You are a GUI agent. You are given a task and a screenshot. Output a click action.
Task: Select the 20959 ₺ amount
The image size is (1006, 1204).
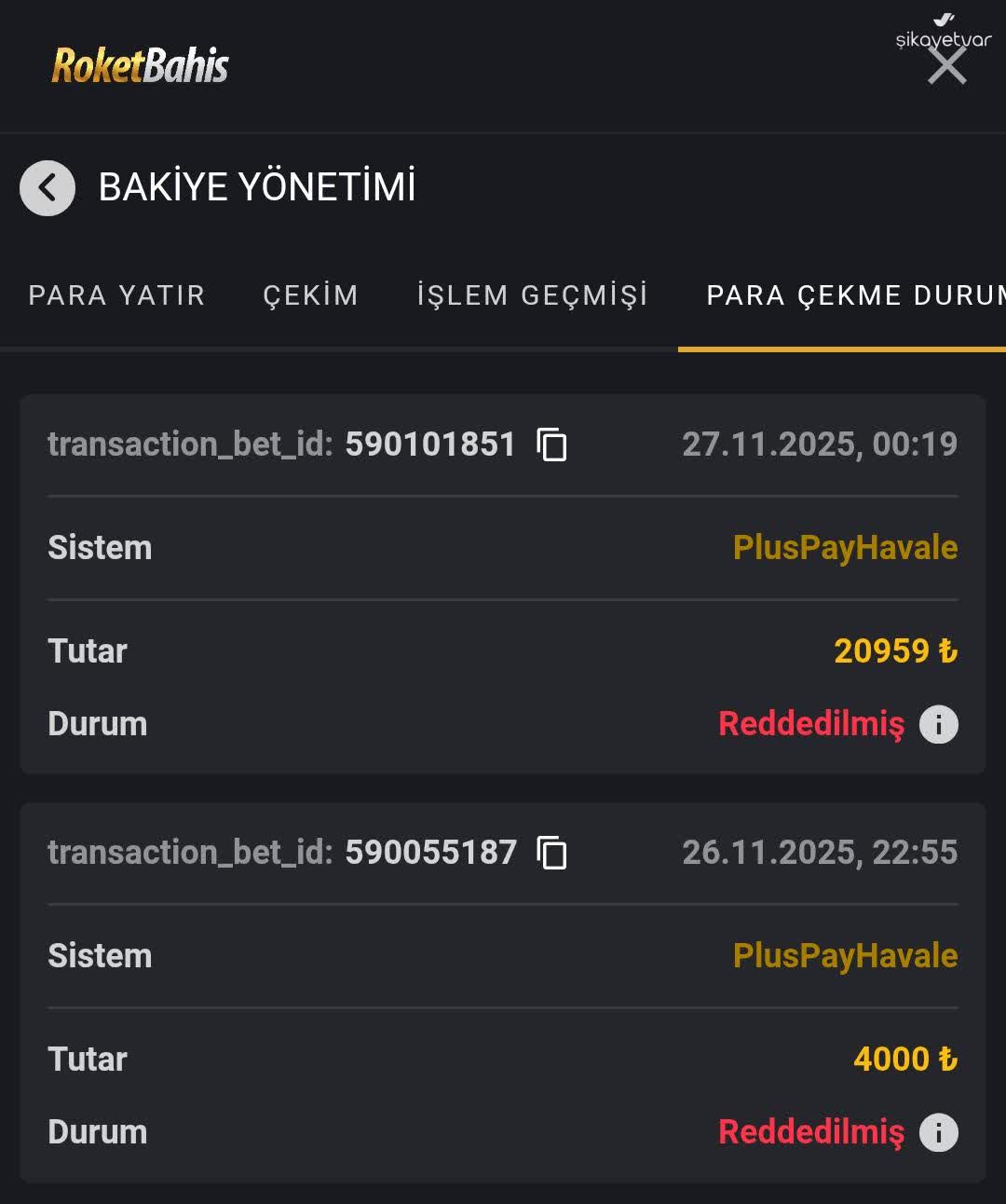pos(896,651)
